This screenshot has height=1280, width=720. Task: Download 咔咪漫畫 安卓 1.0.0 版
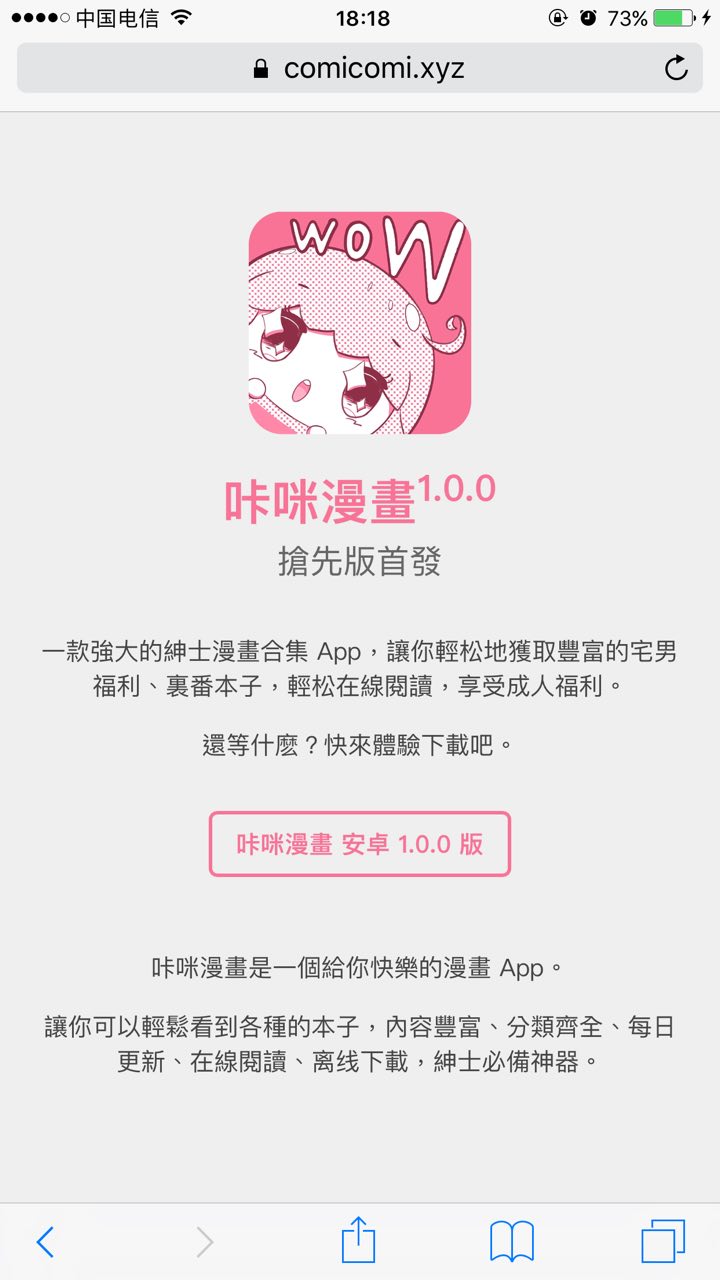(360, 844)
